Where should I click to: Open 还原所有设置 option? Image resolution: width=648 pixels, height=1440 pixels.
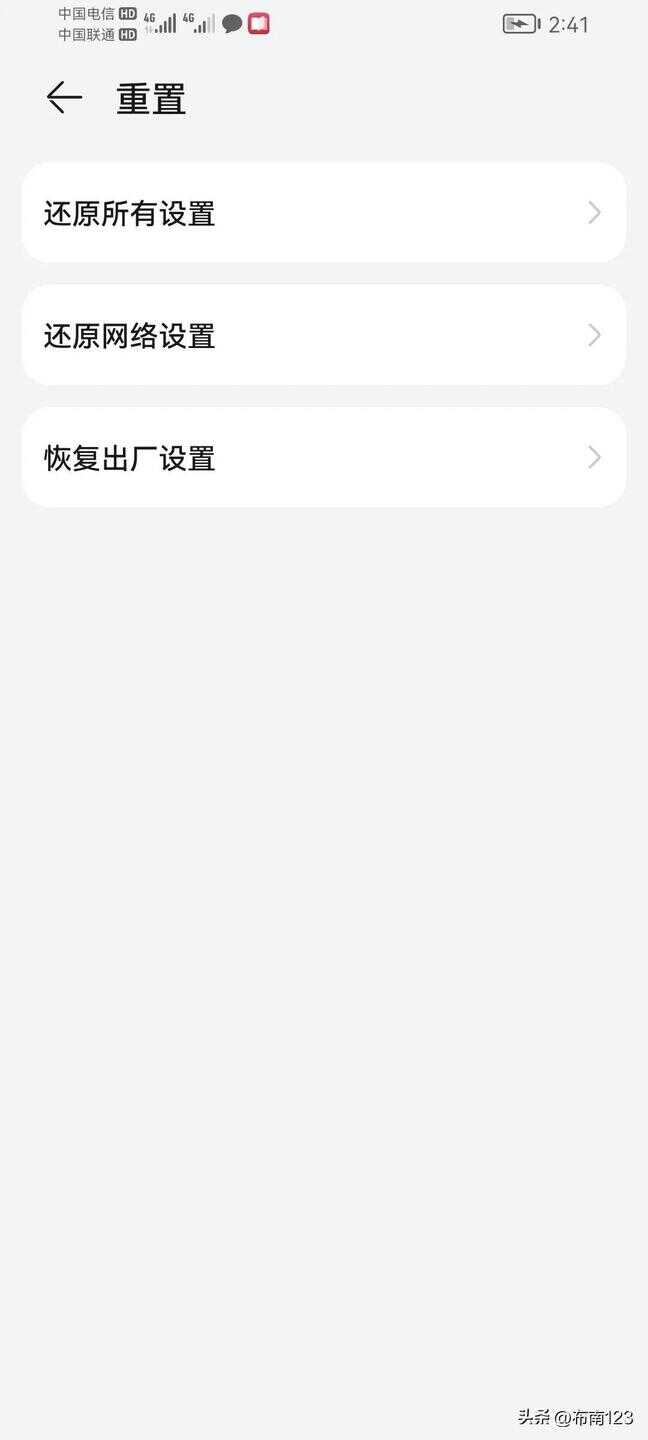click(x=323, y=213)
